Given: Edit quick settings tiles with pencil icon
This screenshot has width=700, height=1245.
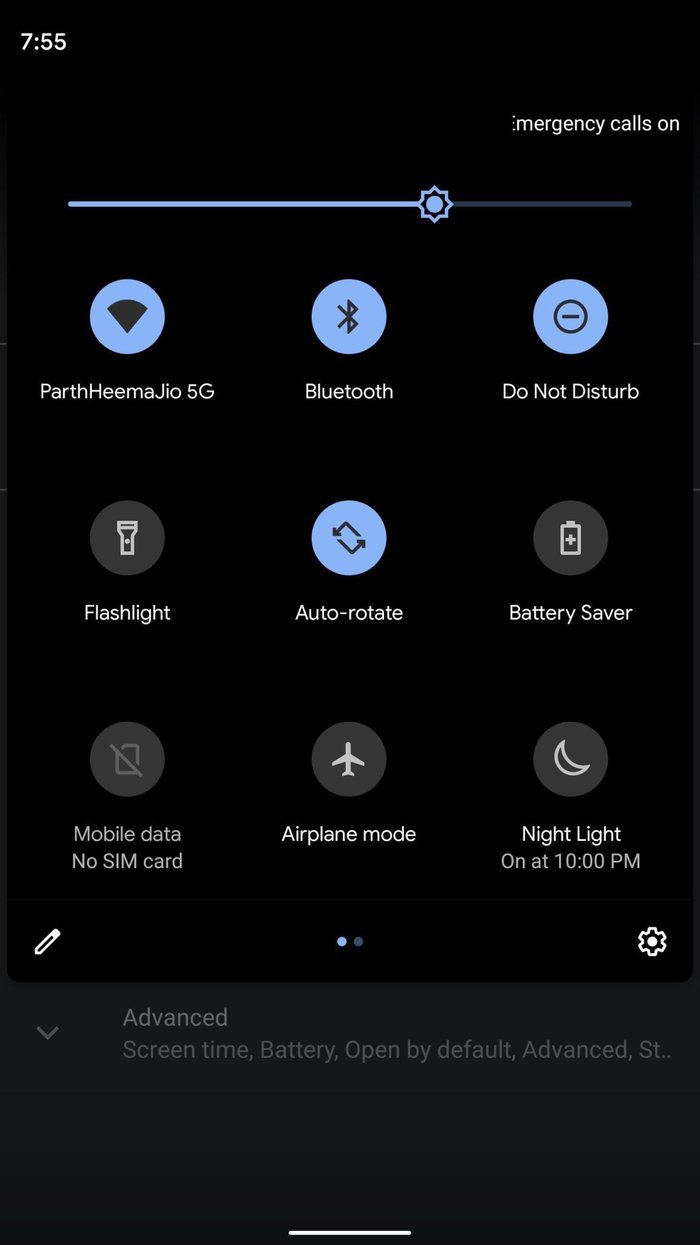Looking at the screenshot, I should pyautogui.click(x=47, y=941).
